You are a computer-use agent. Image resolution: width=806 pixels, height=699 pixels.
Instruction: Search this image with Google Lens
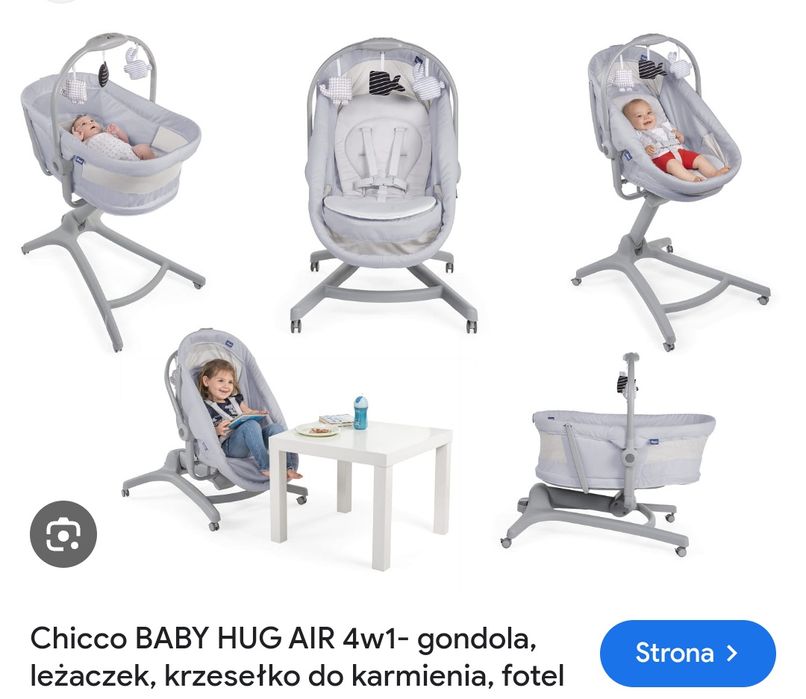[x=63, y=534]
